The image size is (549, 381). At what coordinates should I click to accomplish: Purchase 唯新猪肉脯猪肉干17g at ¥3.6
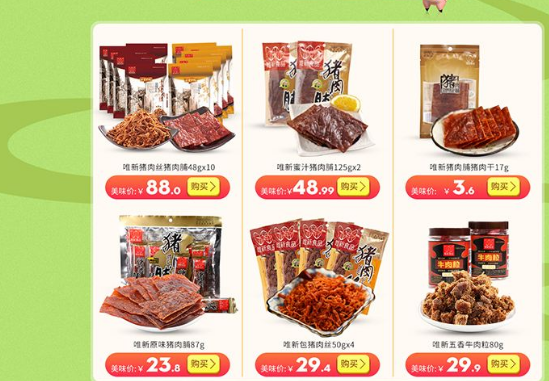tap(503, 187)
